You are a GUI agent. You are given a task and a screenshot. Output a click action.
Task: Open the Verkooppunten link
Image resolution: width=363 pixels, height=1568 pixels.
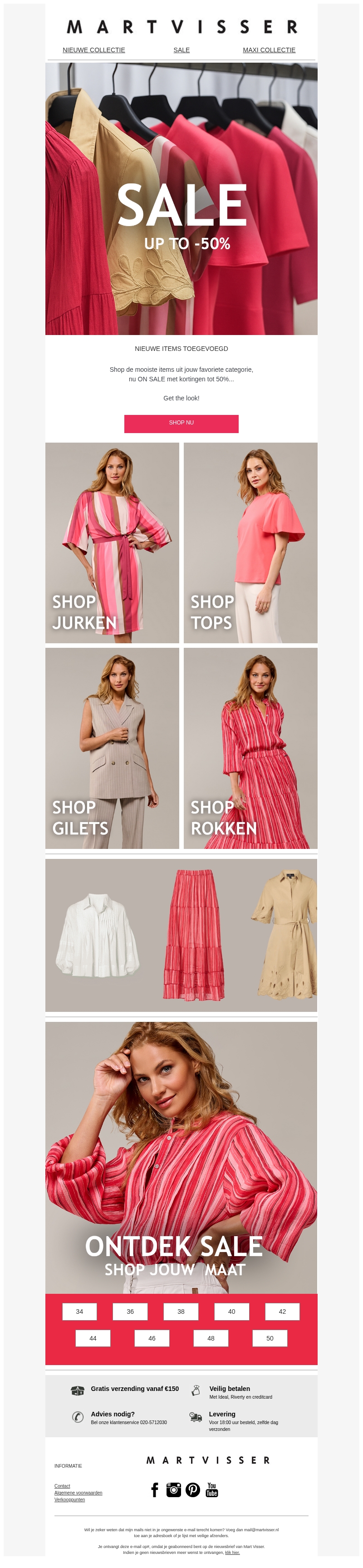coord(69,1499)
